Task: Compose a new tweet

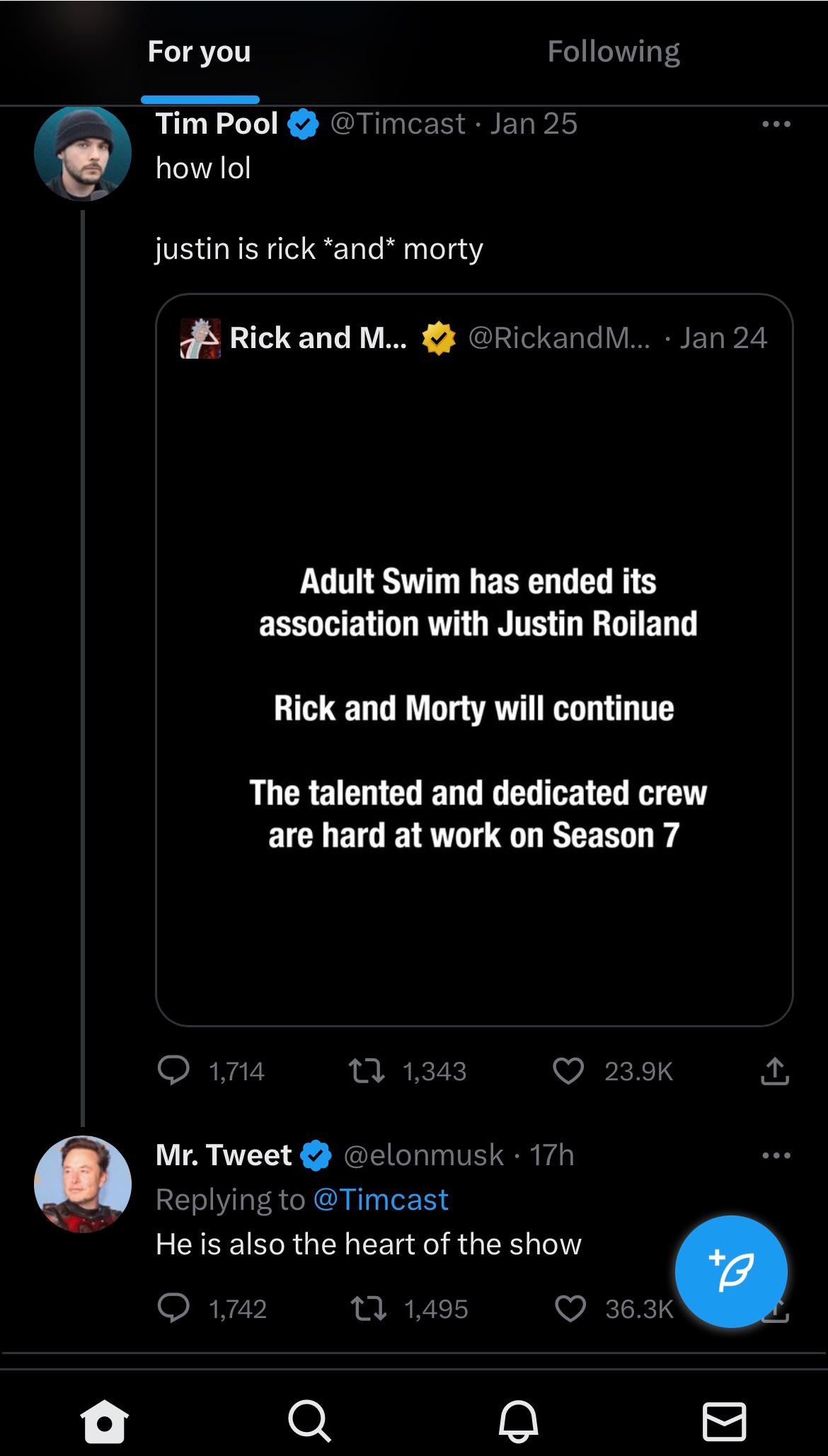Action: pyautogui.click(x=731, y=1271)
